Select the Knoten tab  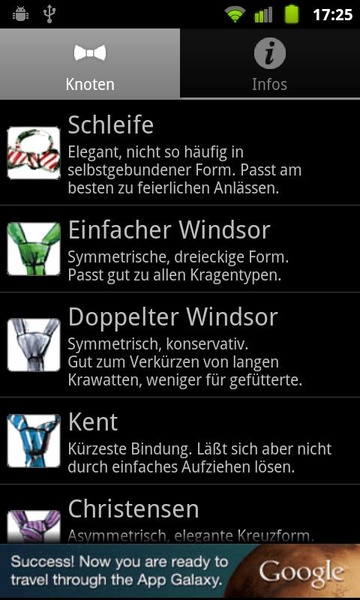(90, 63)
